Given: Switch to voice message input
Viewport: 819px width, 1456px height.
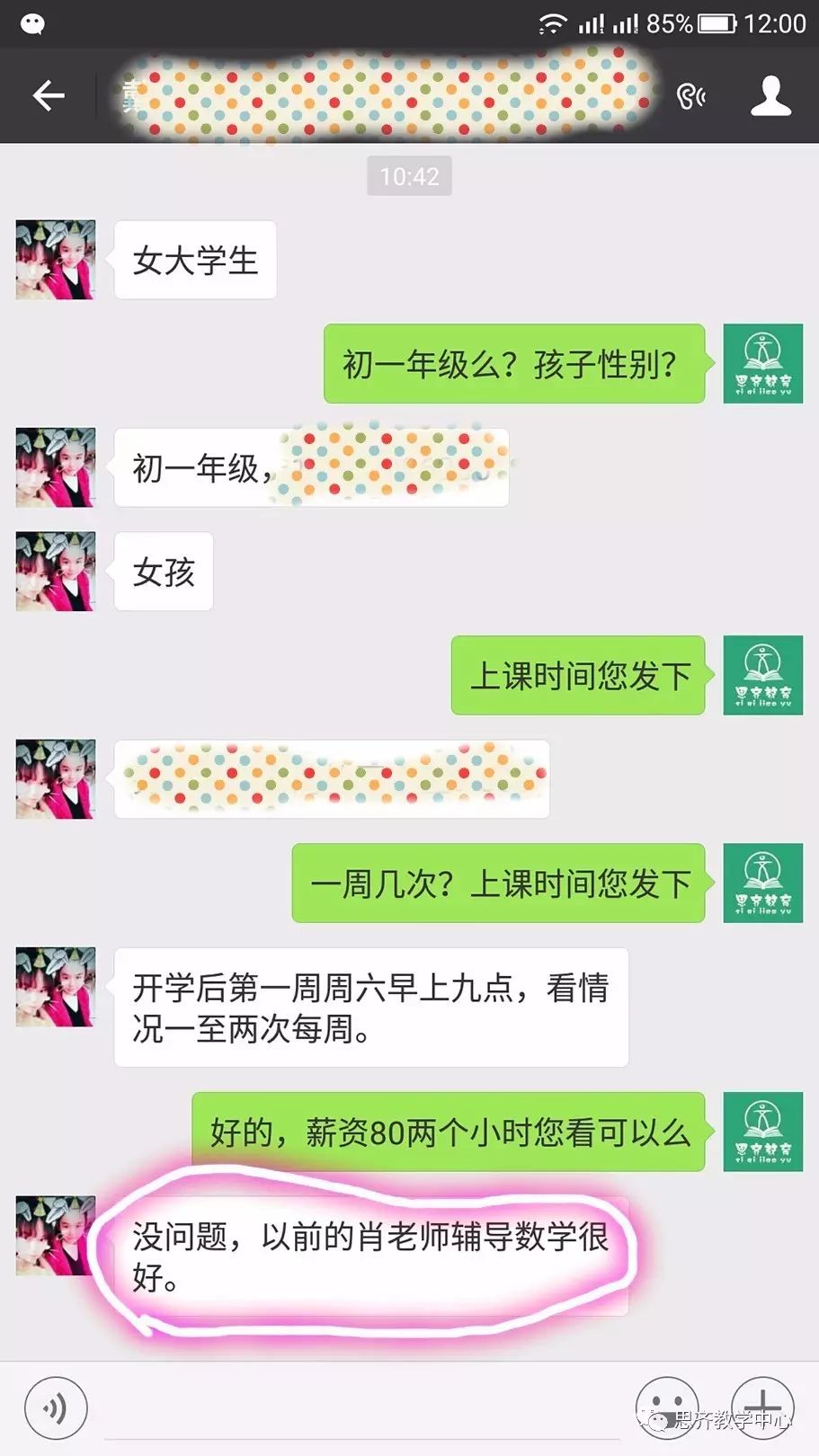Looking at the screenshot, I should 56,1408.
